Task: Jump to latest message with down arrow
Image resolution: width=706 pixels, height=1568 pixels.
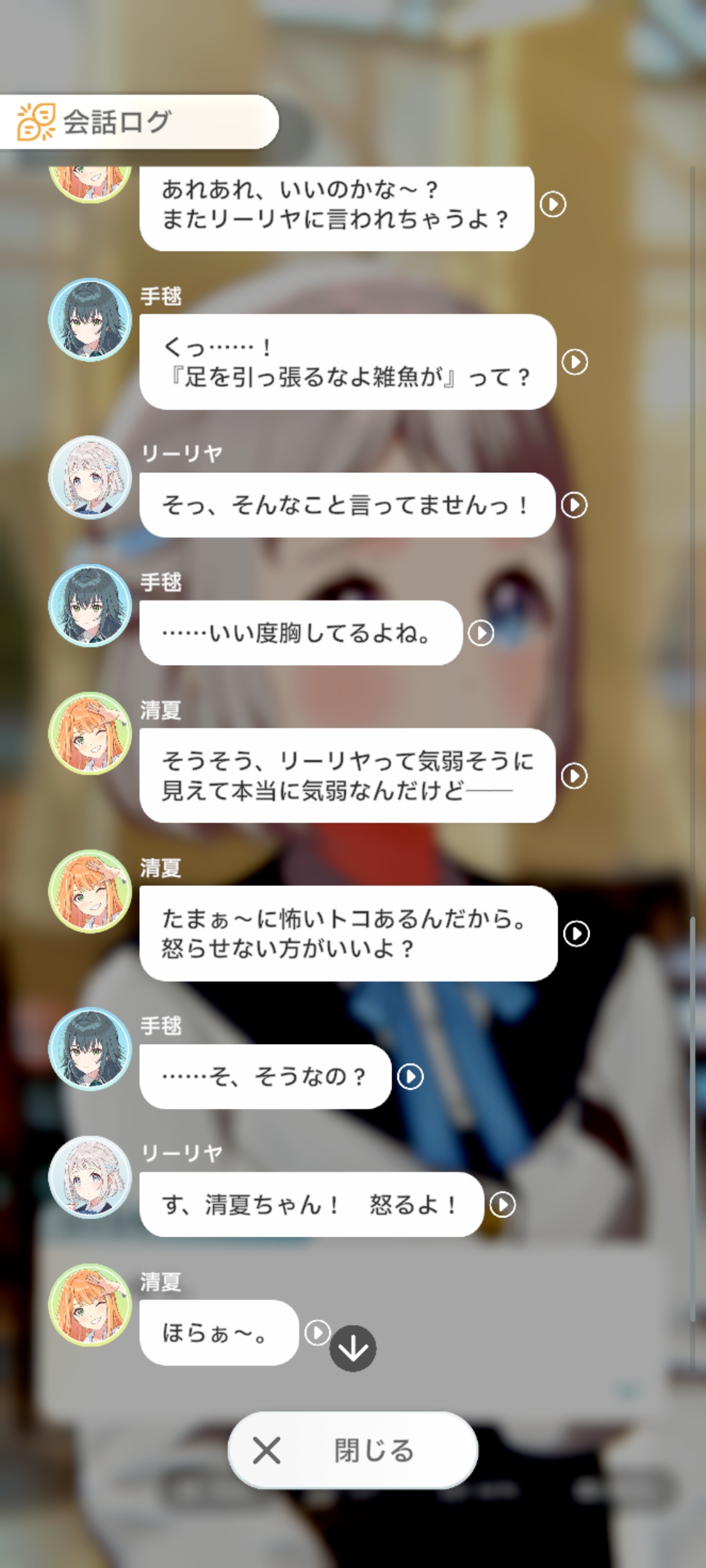Action: (x=353, y=1348)
